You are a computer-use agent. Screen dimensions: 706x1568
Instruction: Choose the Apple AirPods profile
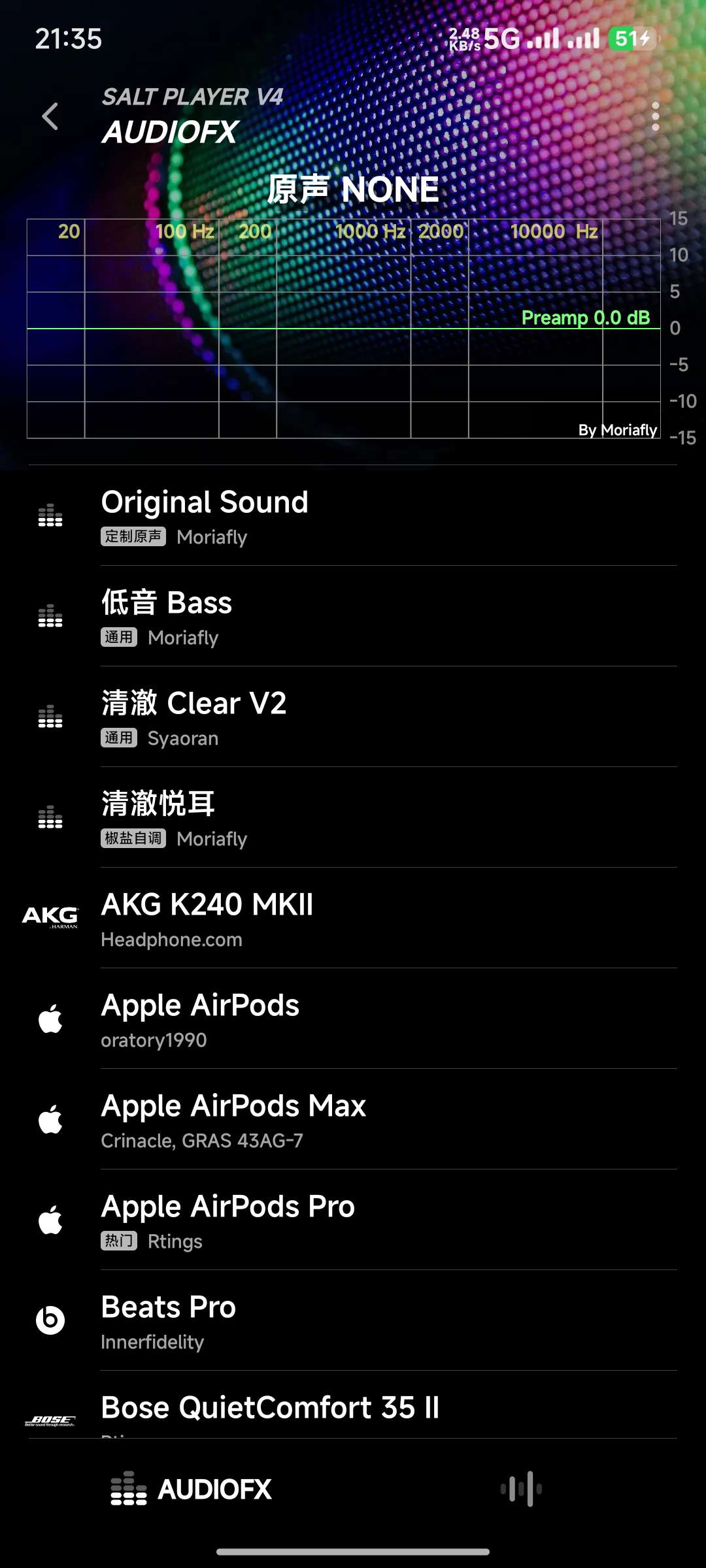click(x=353, y=1019)
